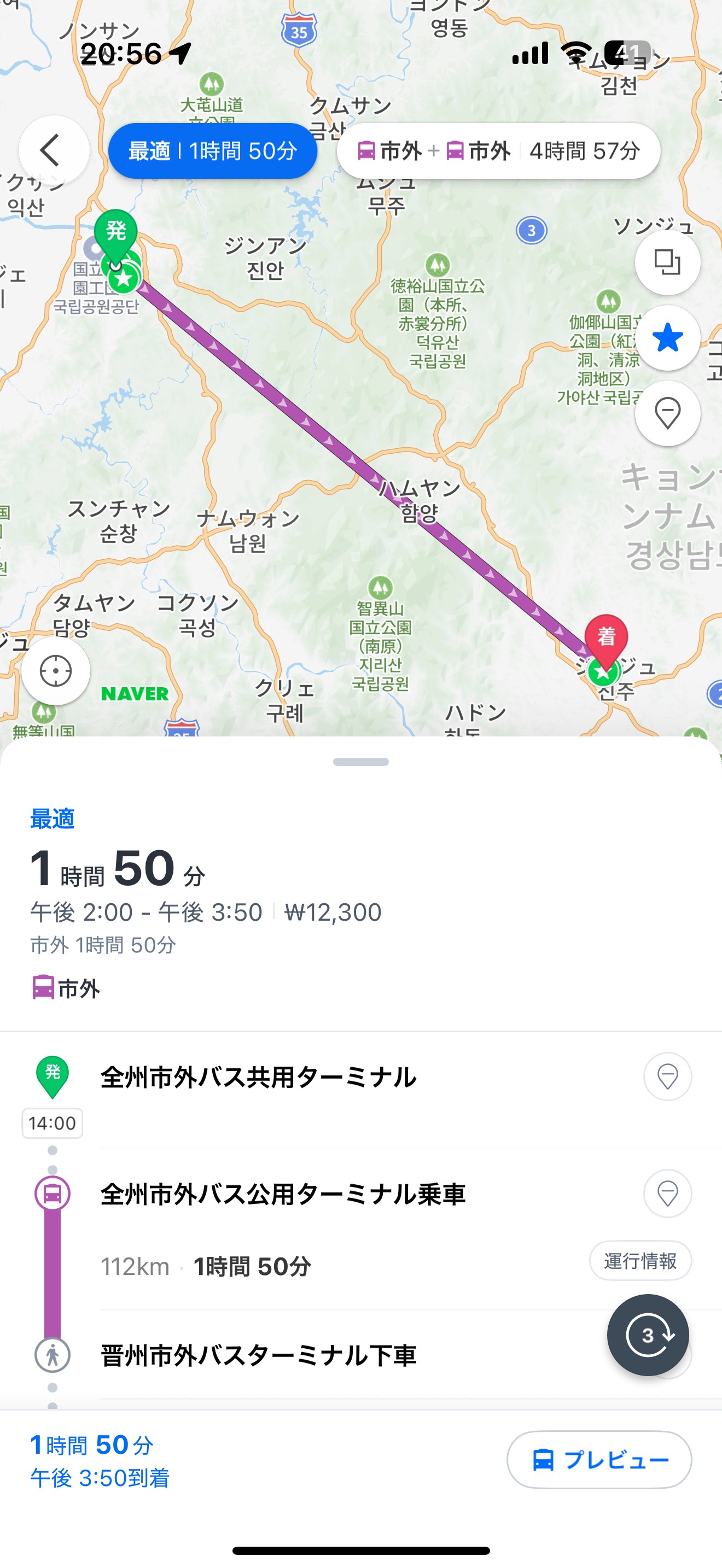Select the 最適 1時間50分 route chip
The image size is (722, 1568).
212,151
